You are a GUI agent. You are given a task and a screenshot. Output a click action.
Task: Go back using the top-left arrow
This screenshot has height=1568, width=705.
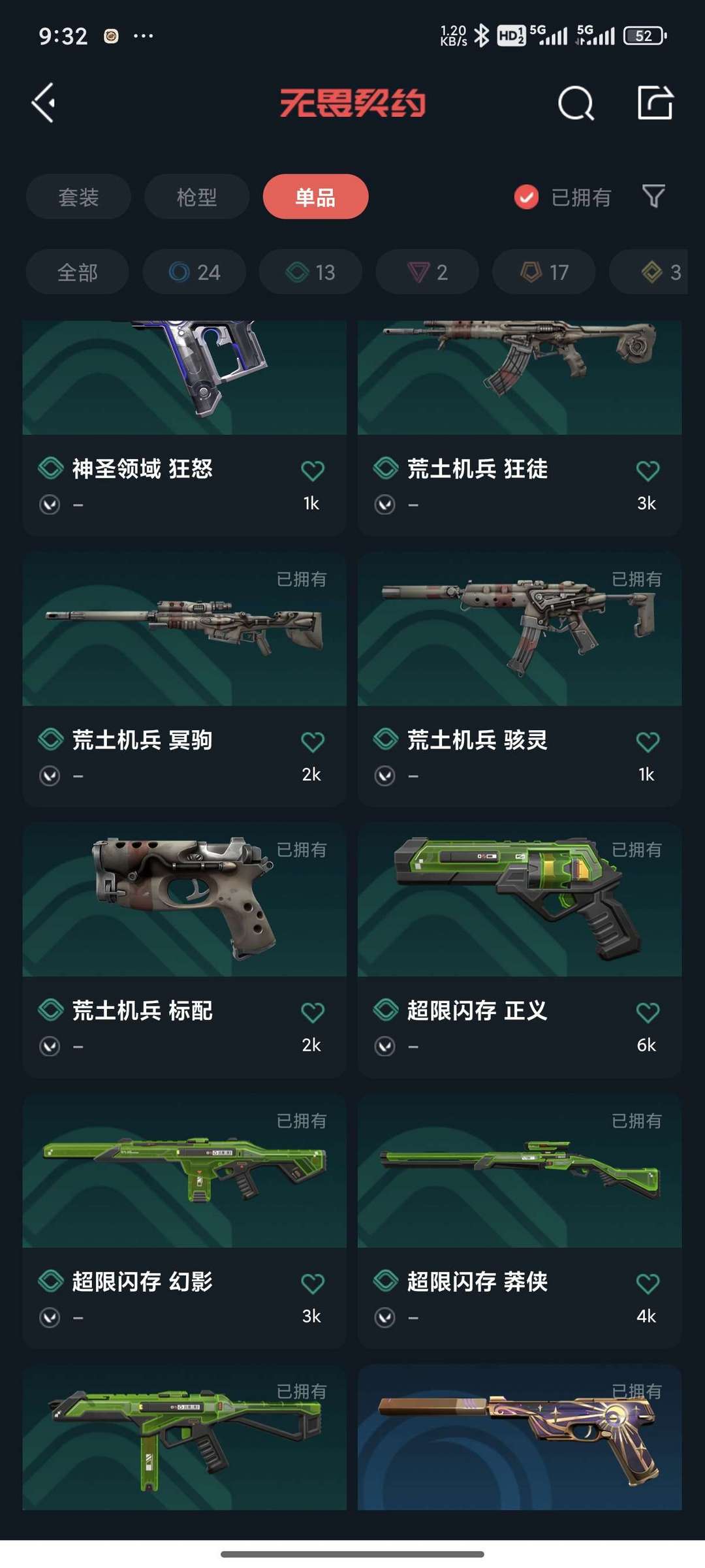[x=44, y=103]
